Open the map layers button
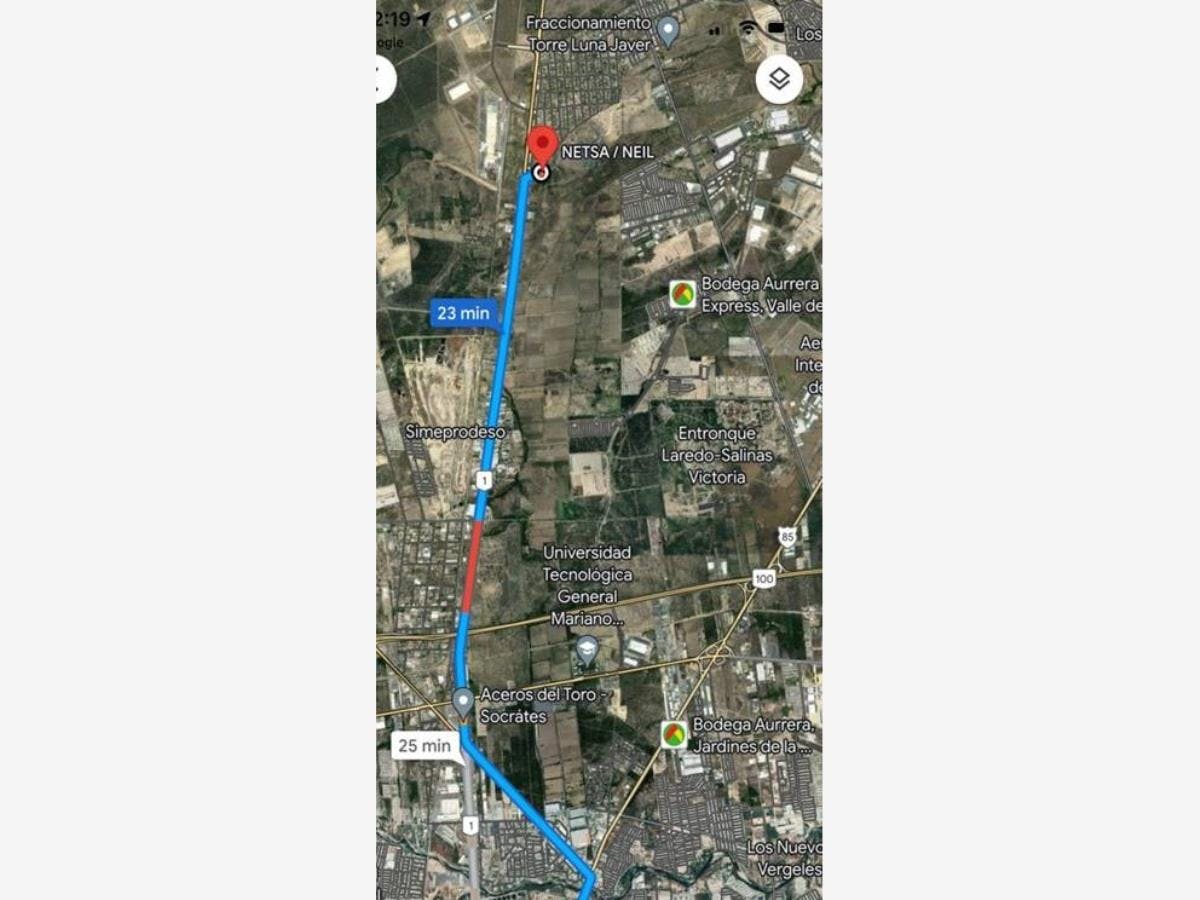 779,79
